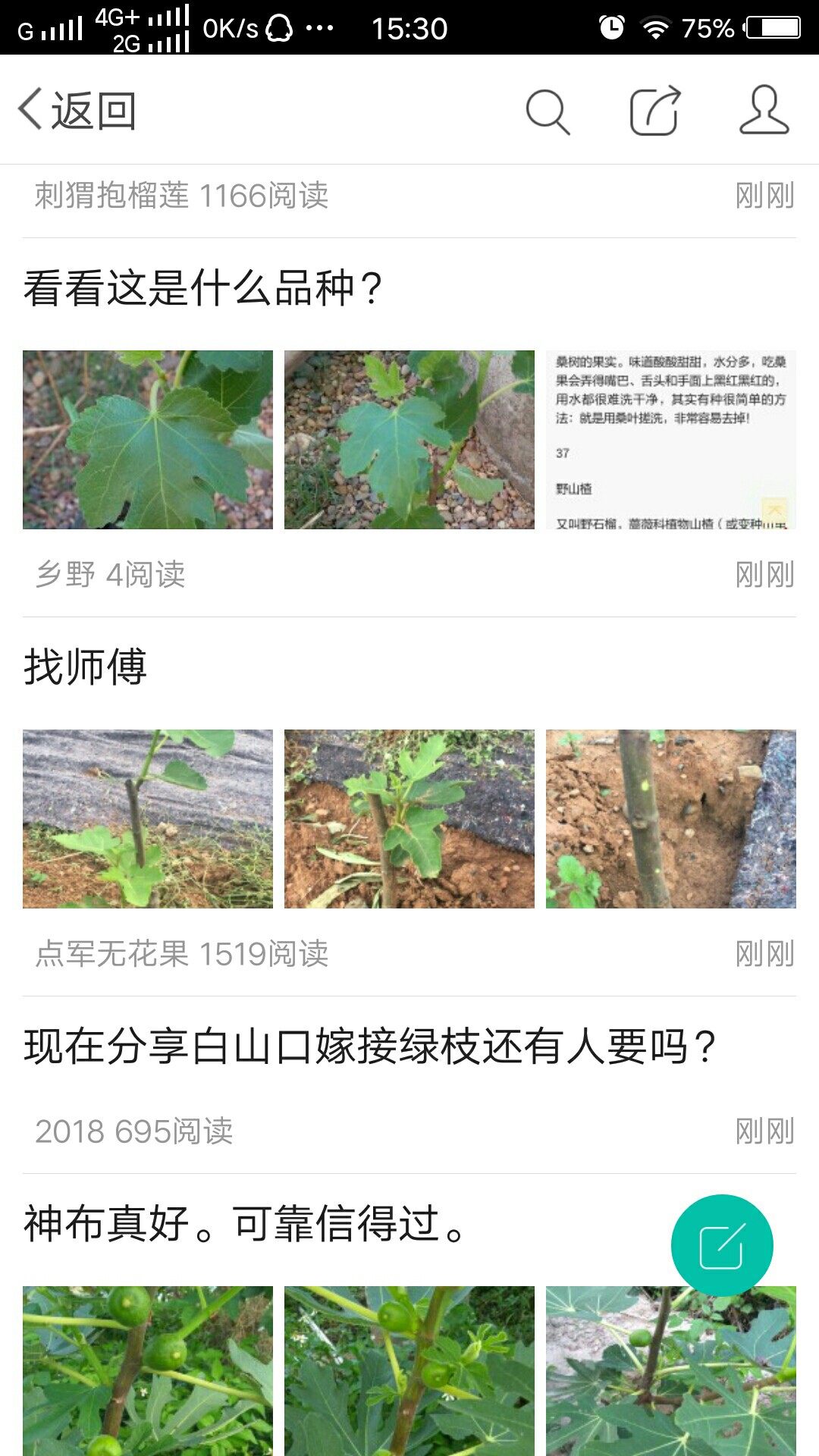Open the search icon in the top bar
Image resolution: width=819 pixels, height=1456 pixels.
(x=548, y=111)
